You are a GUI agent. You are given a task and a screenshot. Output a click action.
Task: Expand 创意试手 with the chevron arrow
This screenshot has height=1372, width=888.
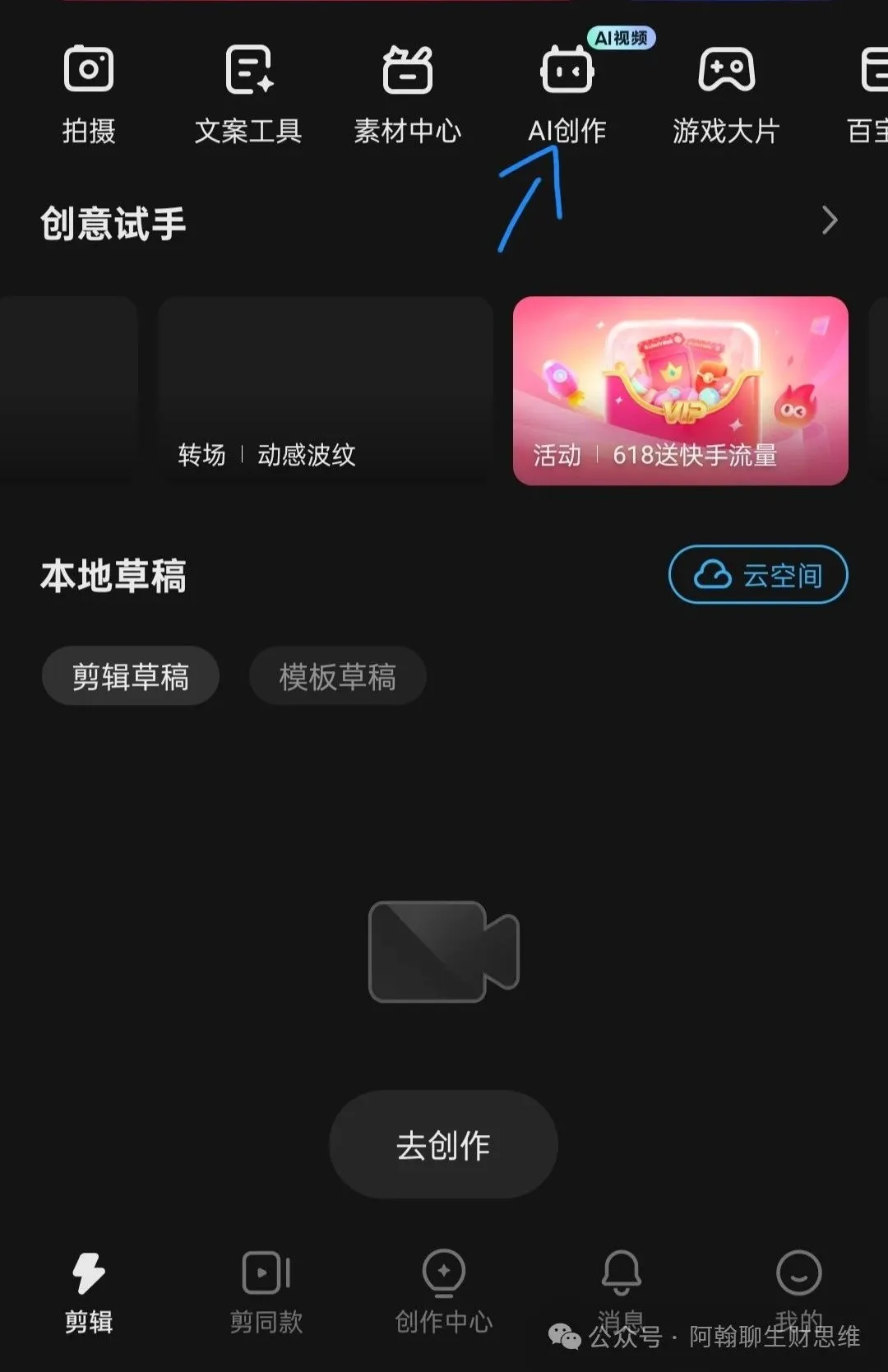click(830, 220)
